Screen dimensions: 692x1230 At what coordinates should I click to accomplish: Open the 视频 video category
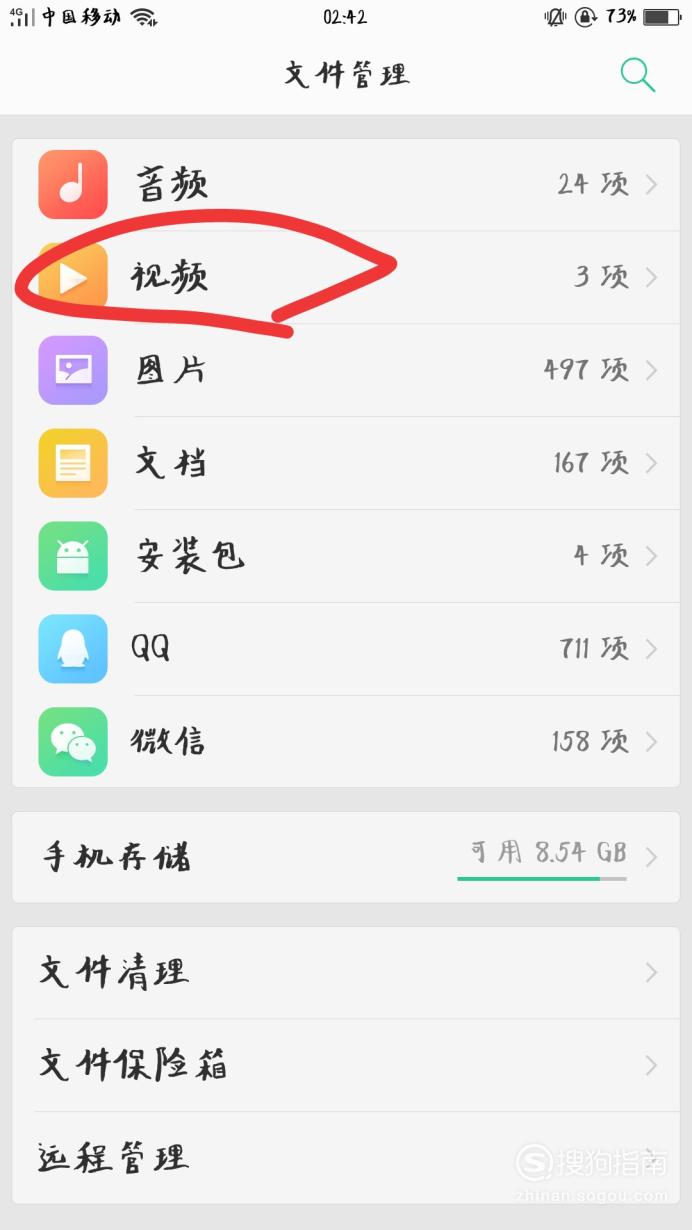pos(346,277)
